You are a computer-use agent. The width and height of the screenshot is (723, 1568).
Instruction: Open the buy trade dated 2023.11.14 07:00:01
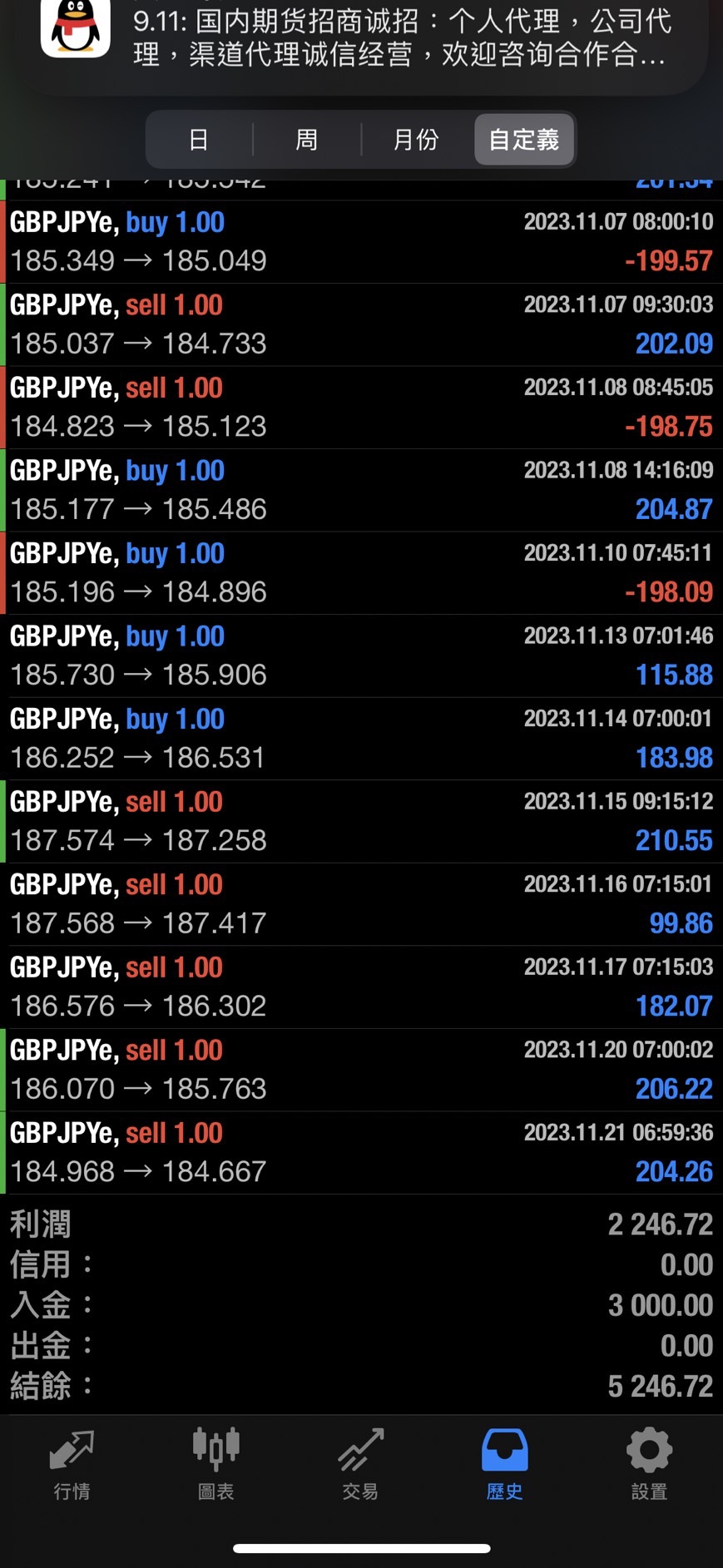click(361, 739)
